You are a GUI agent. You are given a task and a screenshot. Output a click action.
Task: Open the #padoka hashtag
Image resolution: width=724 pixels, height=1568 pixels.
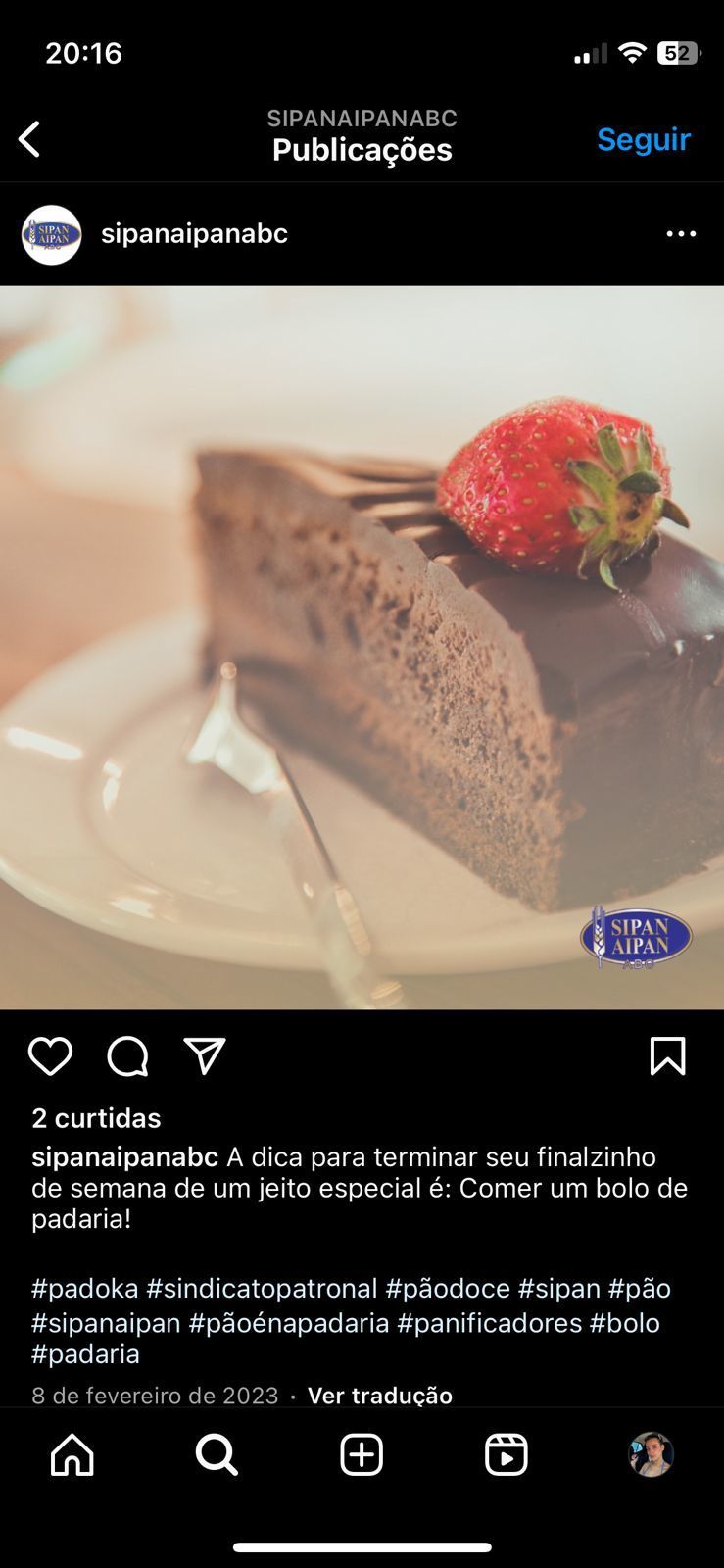(85, 1288)
